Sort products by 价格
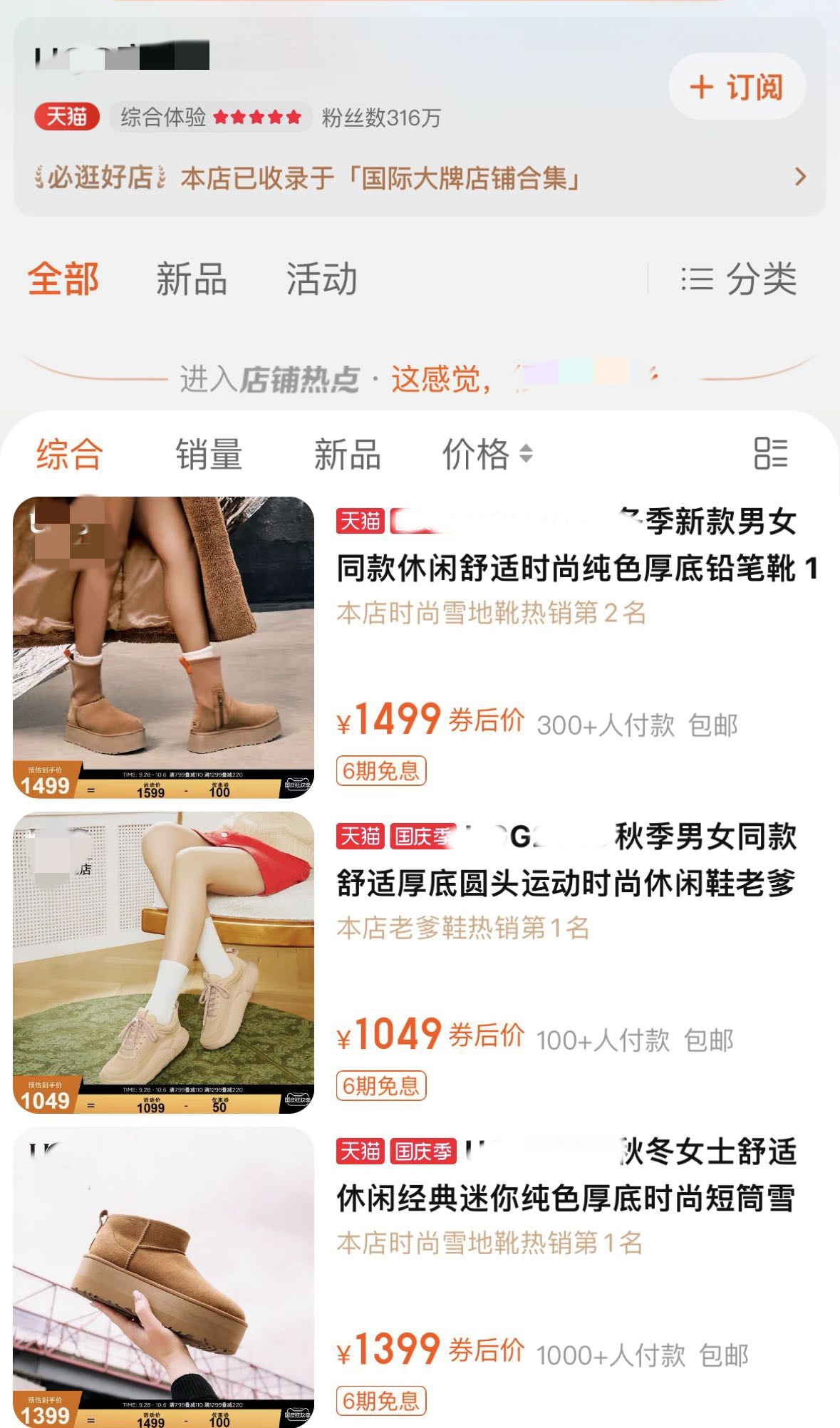The image size is (840, 1428). click(x=487, y=455)
